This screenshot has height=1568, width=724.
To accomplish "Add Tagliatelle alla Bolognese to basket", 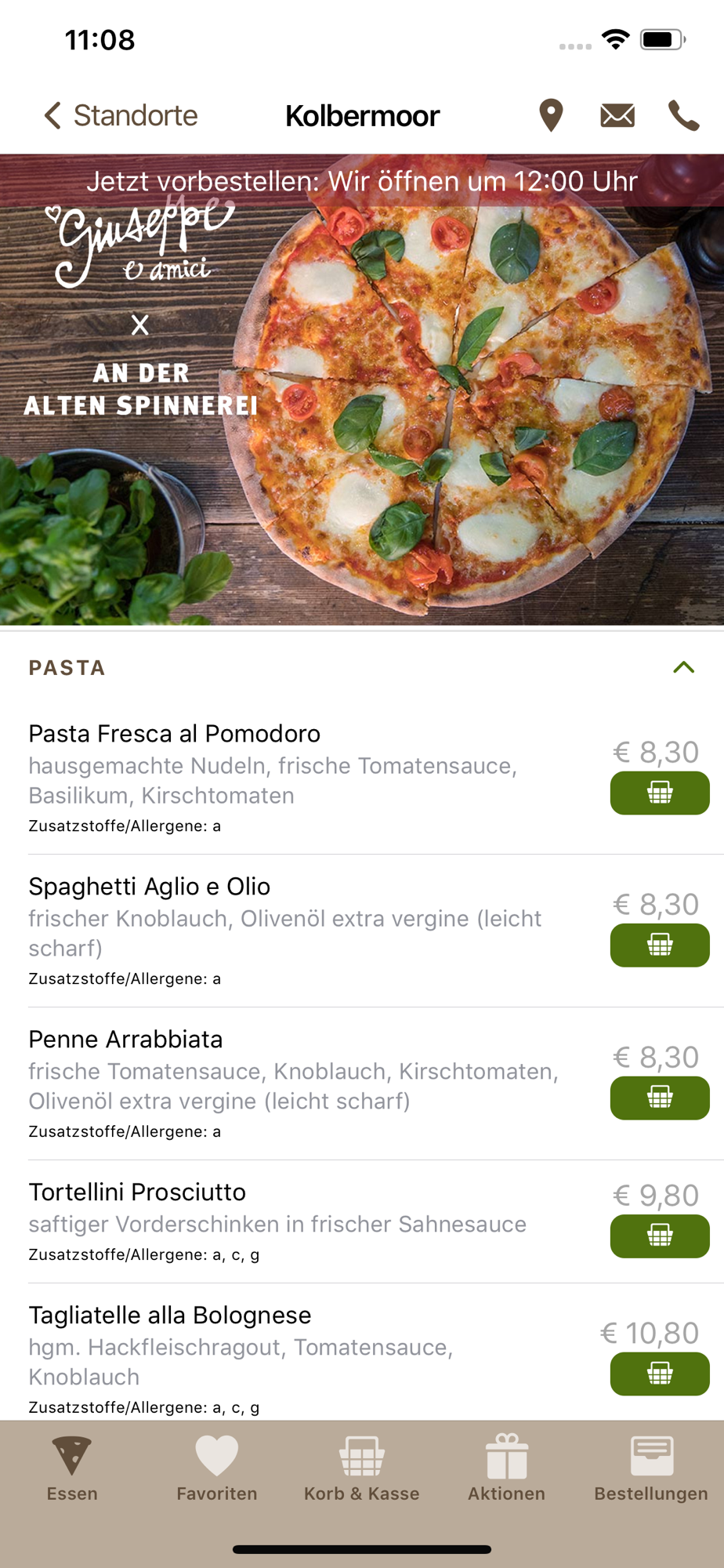I will [660, 1374].
